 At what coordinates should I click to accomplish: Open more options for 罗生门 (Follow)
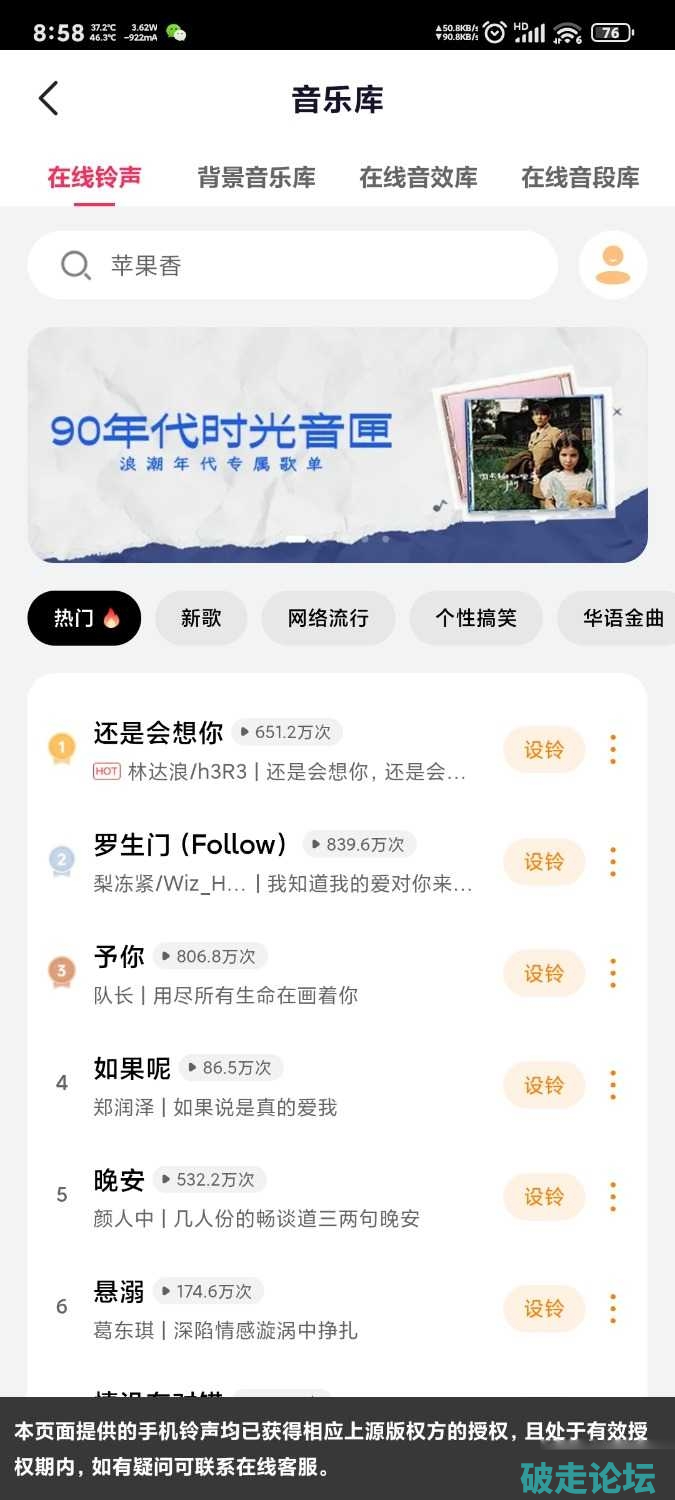613,862
